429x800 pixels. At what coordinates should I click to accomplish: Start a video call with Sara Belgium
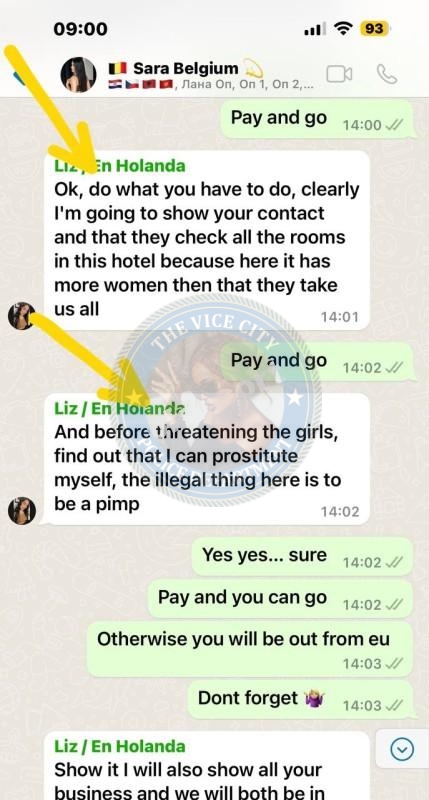(339, 74)
